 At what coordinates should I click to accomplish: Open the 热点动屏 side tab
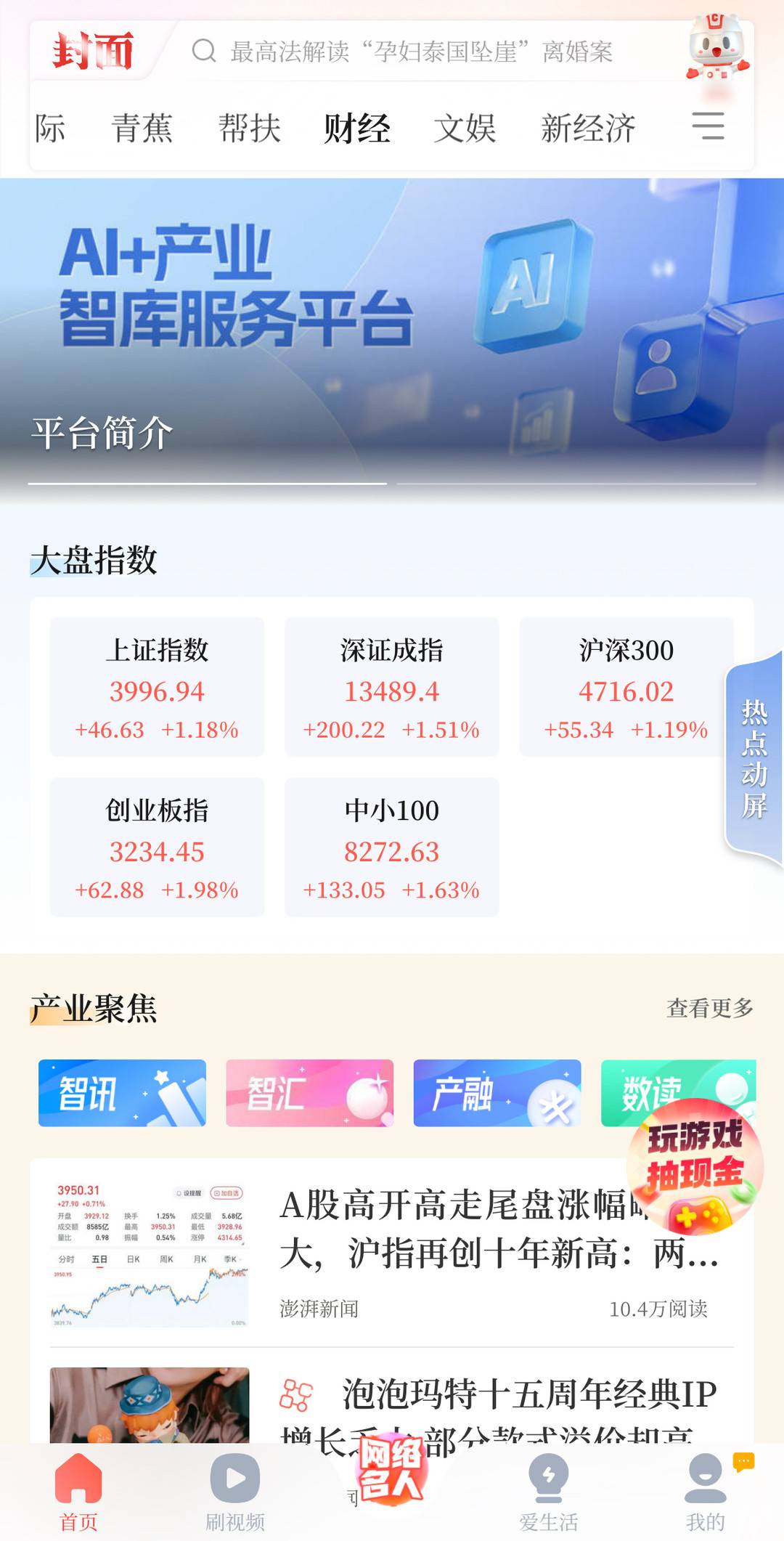pyautogui.click(x=754, y=759)
